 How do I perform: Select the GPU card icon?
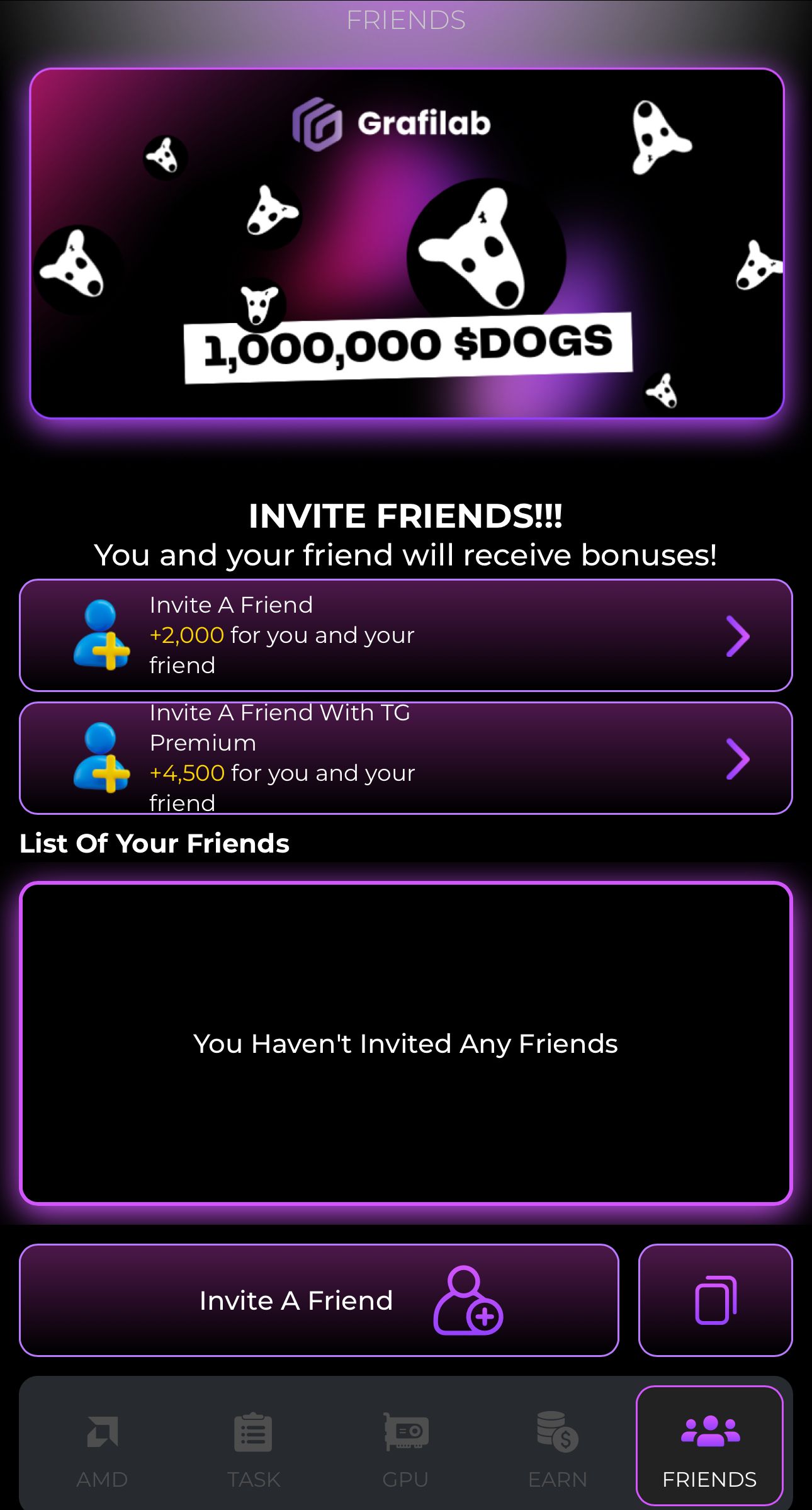(x=405, y=1431)
